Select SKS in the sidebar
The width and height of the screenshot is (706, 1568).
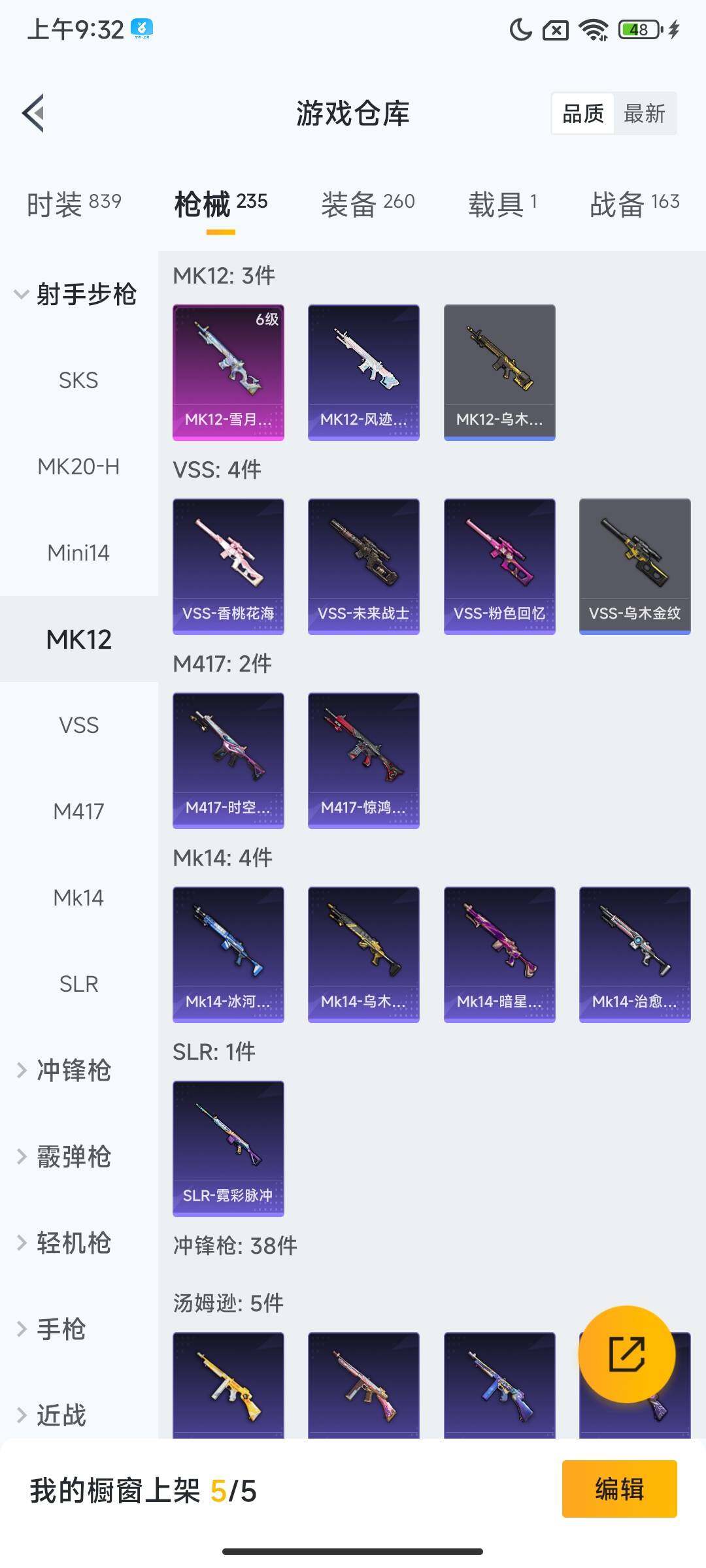pyautogui.click(x=78, y=380)
